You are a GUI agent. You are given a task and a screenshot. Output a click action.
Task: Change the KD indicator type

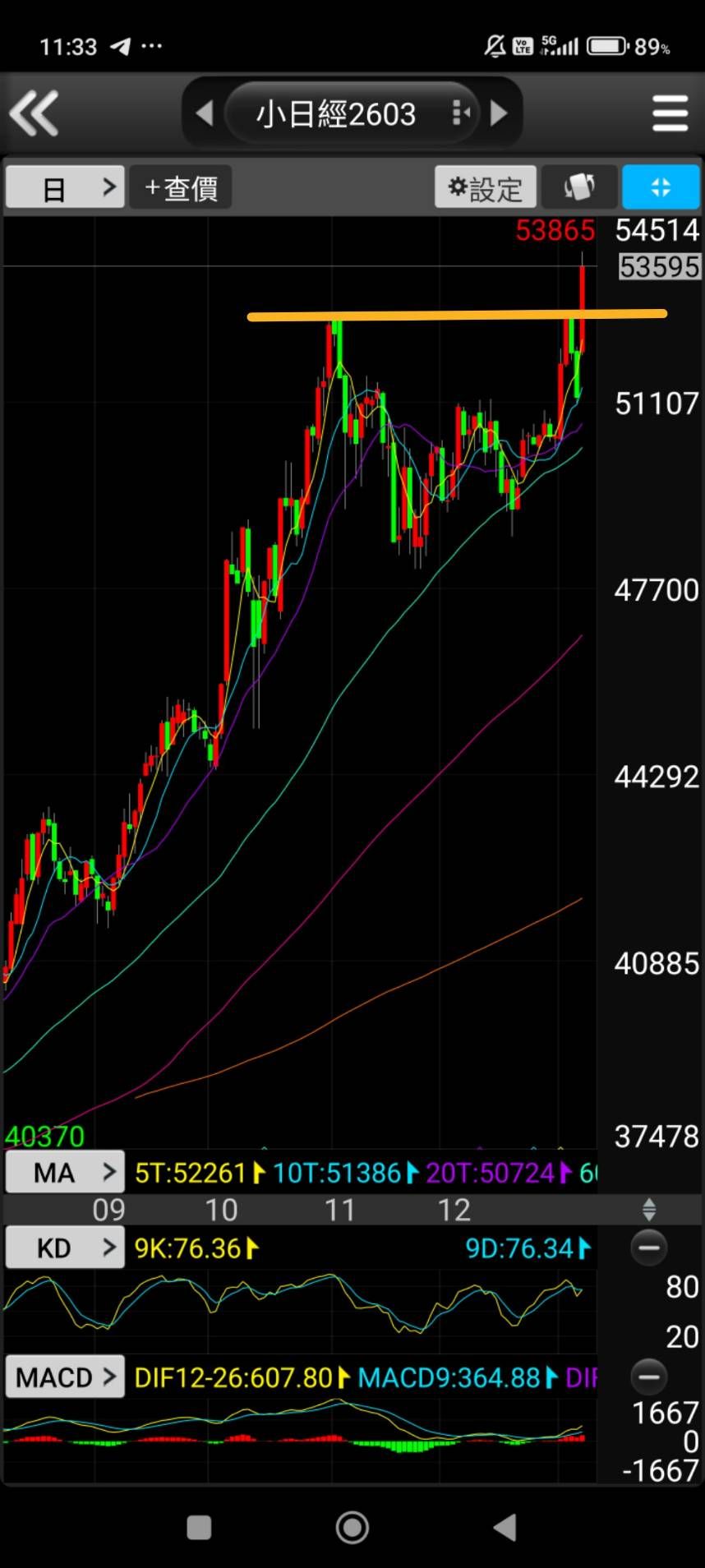(x=65, y=1247)
